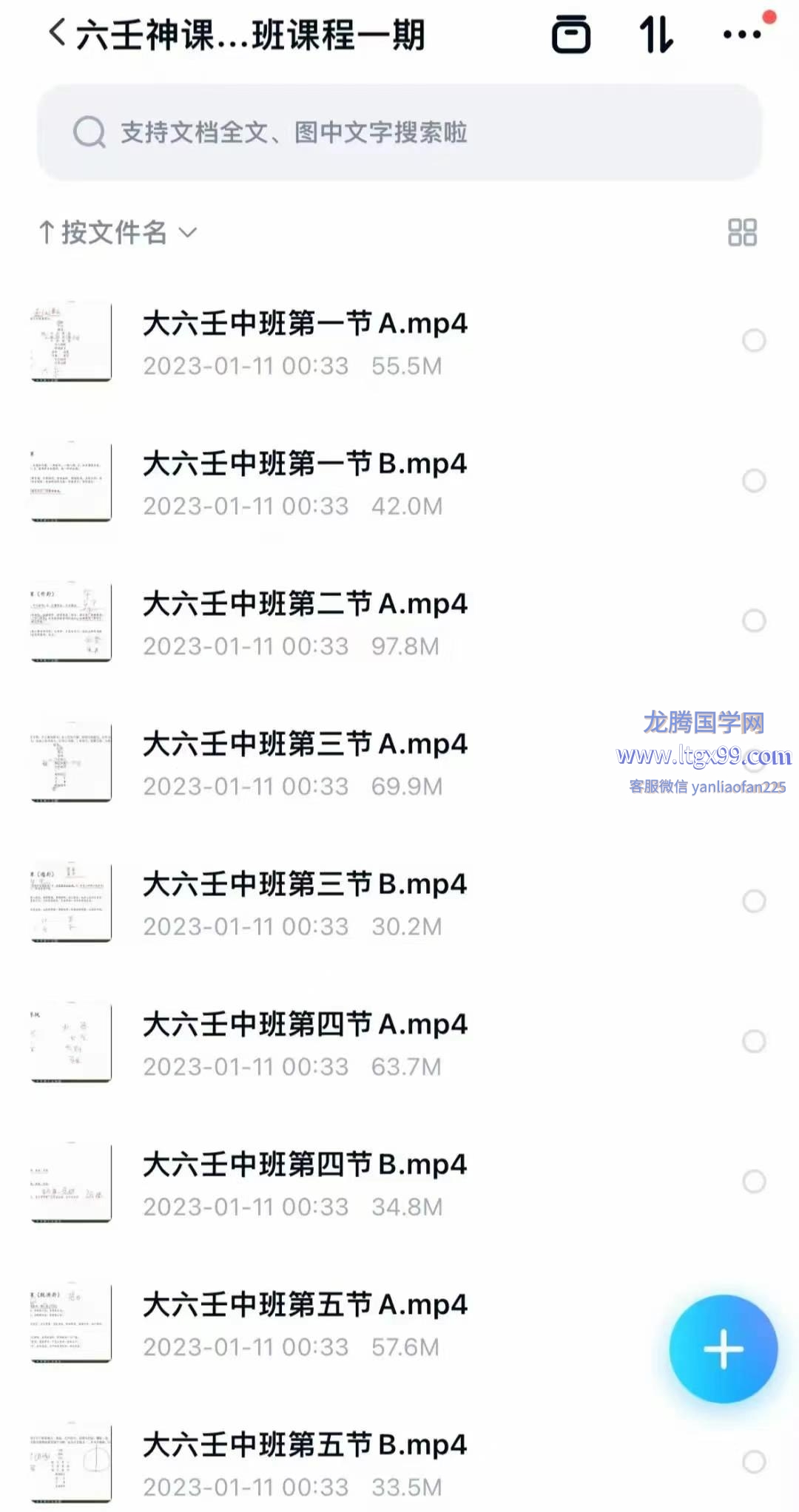This screenshot has width=799, height=1512.
Task: Go back from the 六壬神课 folder
Action: click(x=56, y=33)
